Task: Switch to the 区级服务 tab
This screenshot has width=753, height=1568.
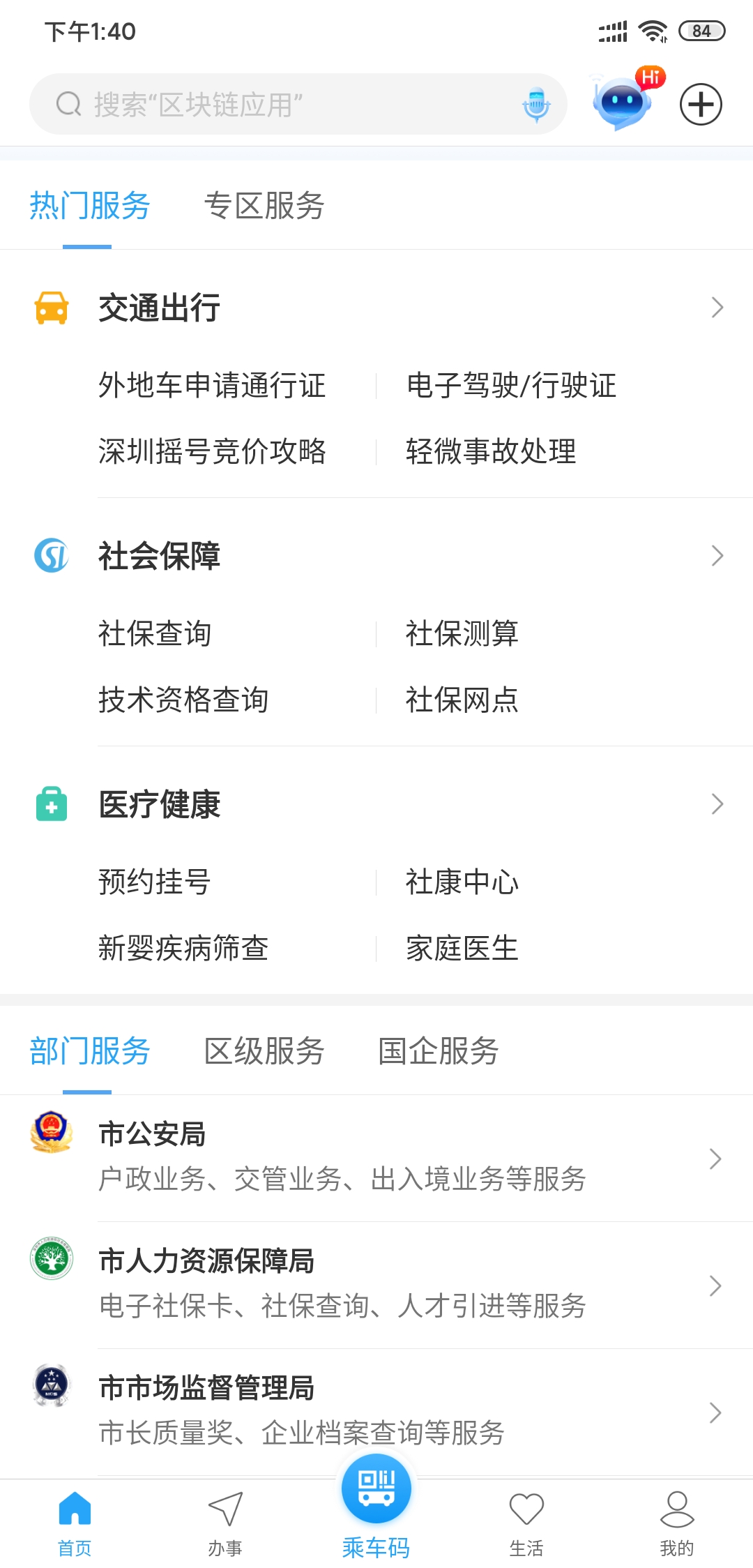Action: point(264,1052)
